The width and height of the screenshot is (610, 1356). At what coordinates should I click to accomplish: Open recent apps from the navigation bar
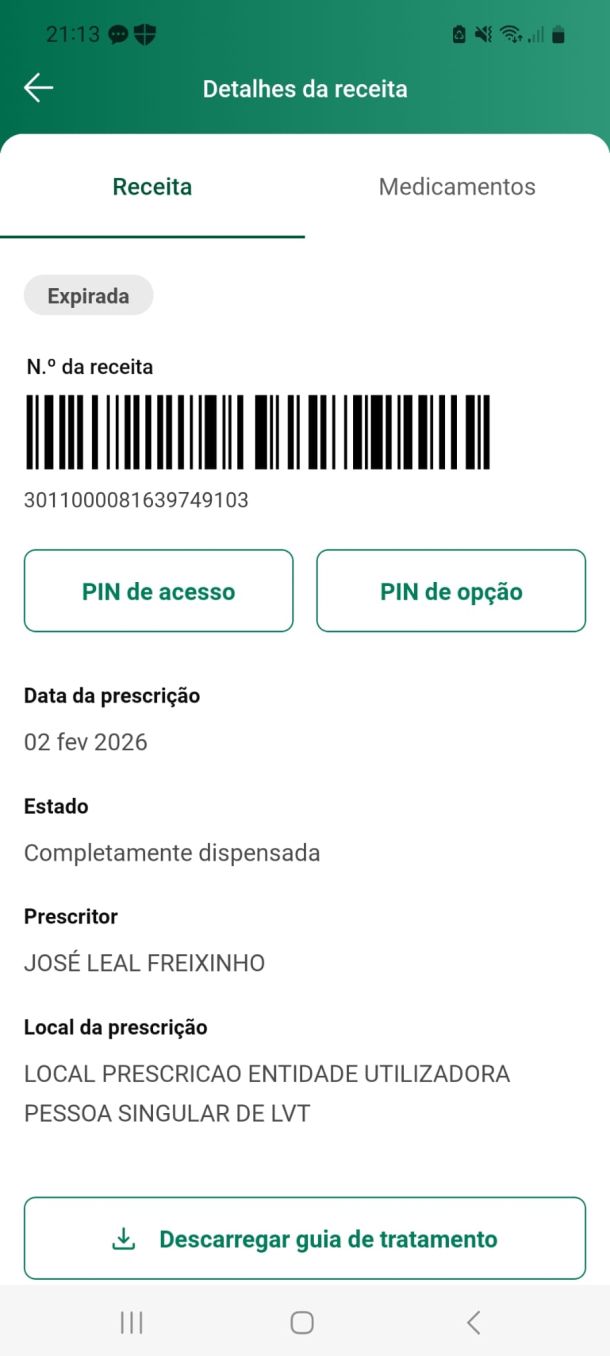coord(132,1323)
